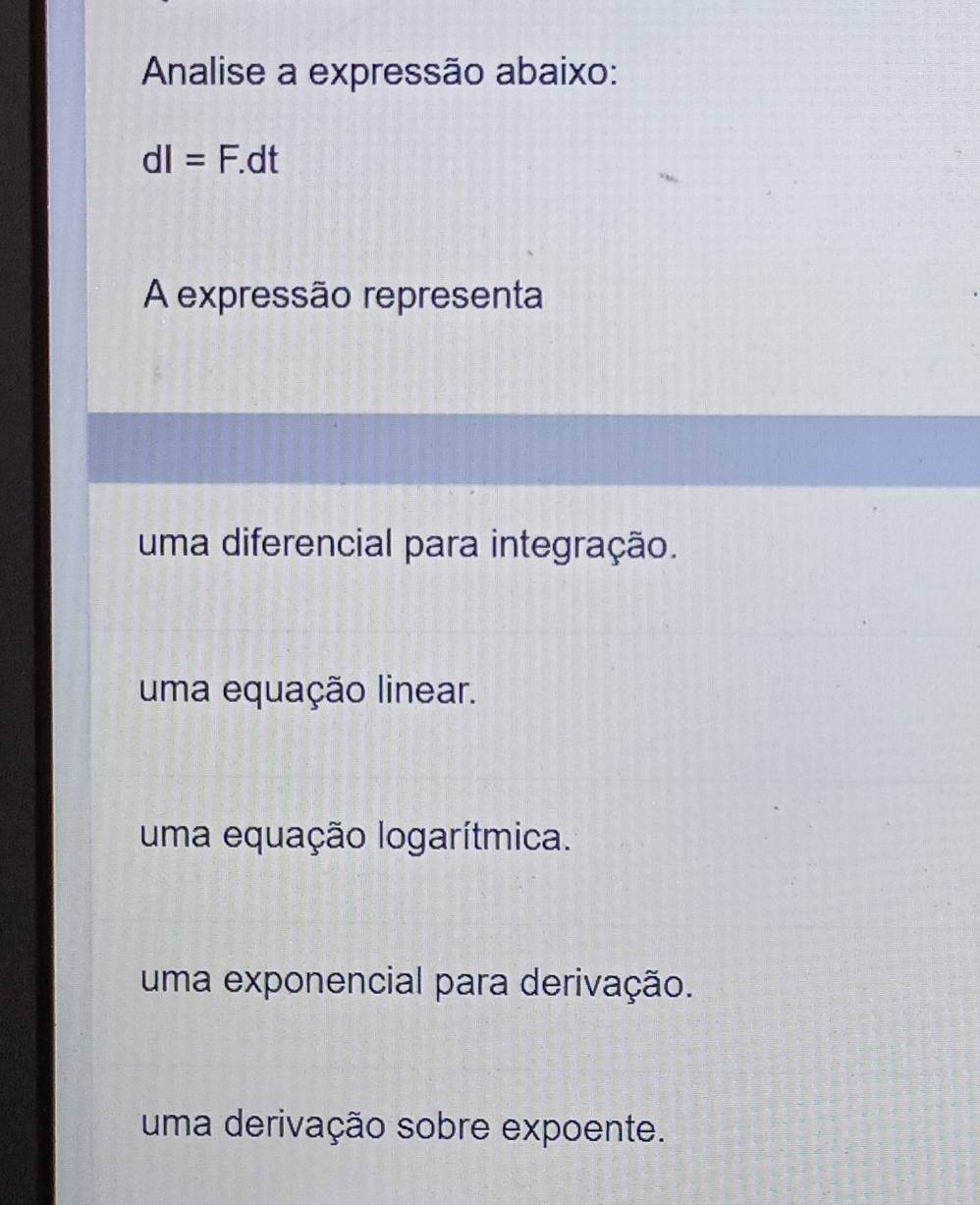
Task: Choose the option "uma equação linear"
Action: [308, 690]
